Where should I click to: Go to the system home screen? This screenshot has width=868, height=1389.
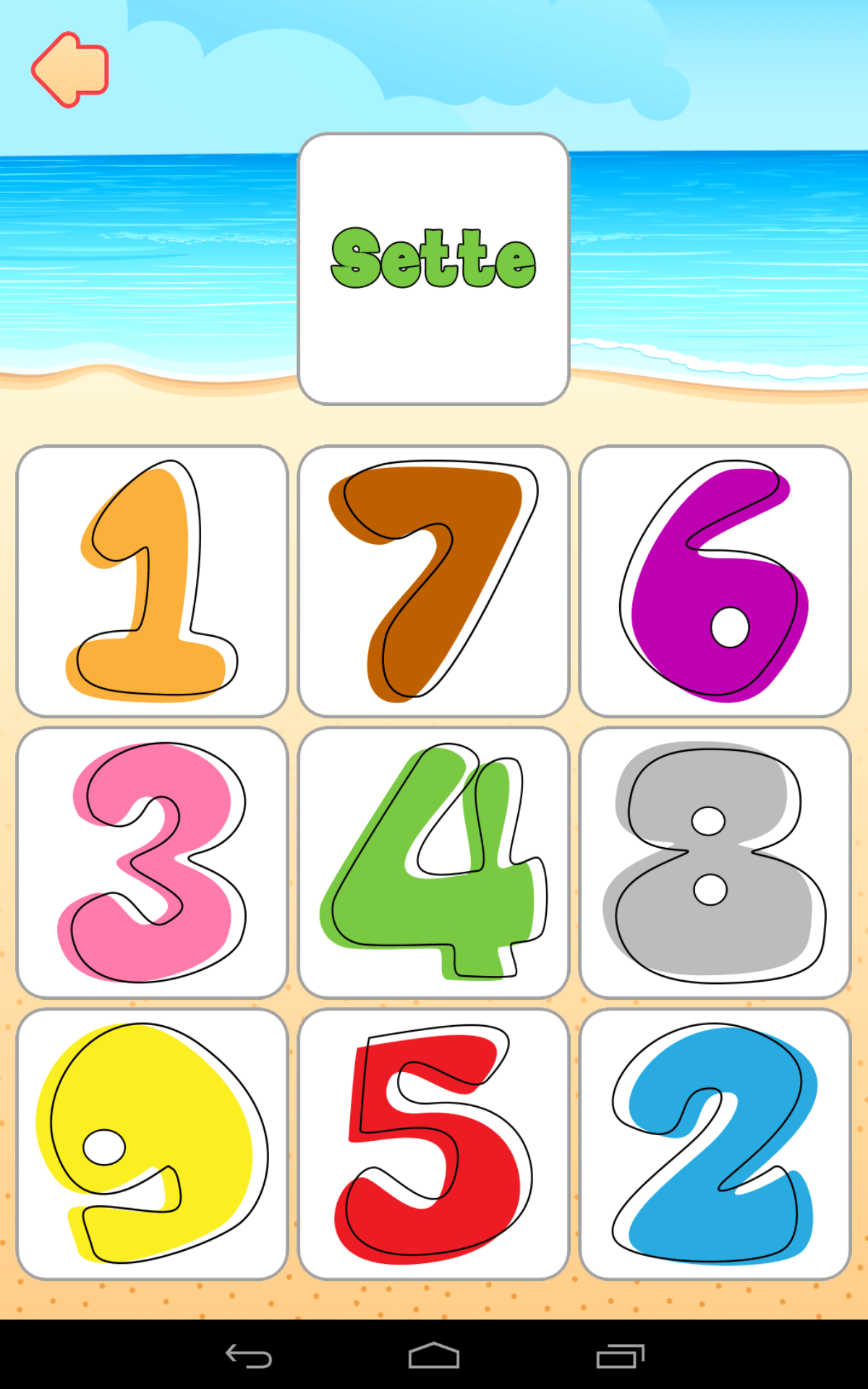pyautogui.click(x=433, y=1356)
